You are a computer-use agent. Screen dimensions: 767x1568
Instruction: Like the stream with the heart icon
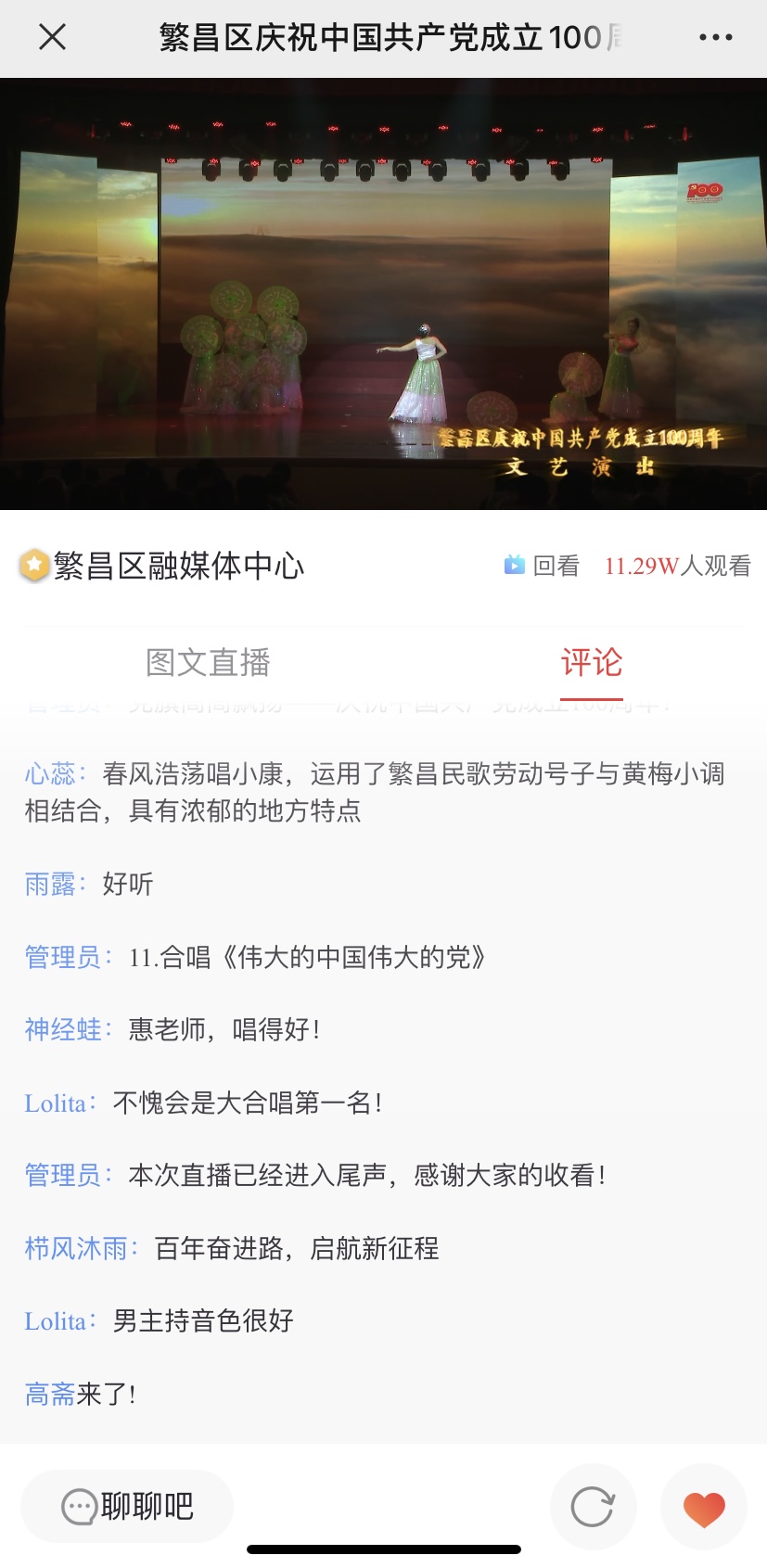[x=703, y=1507]
